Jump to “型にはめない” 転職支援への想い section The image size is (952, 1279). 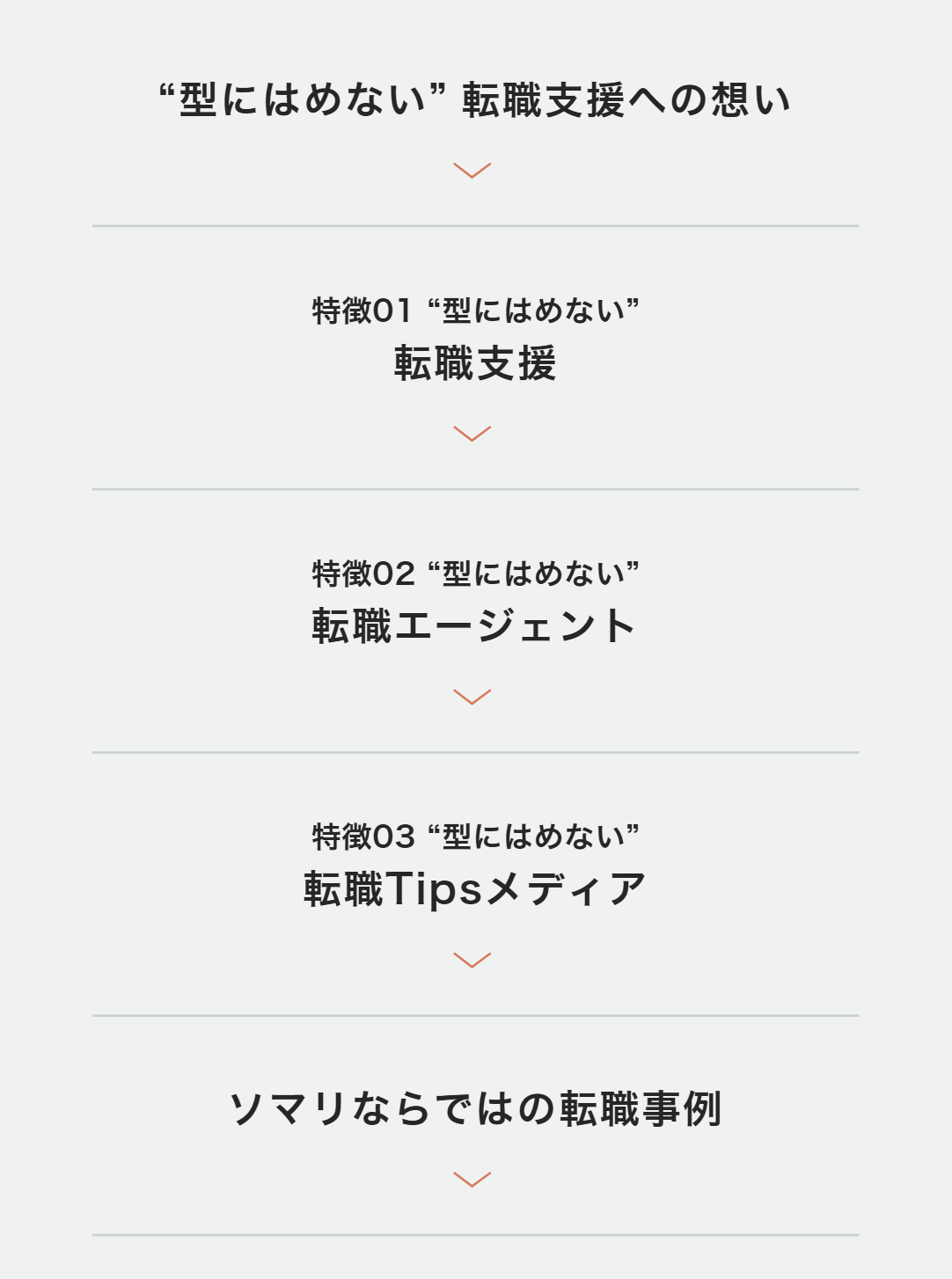[x=475, y=100]
